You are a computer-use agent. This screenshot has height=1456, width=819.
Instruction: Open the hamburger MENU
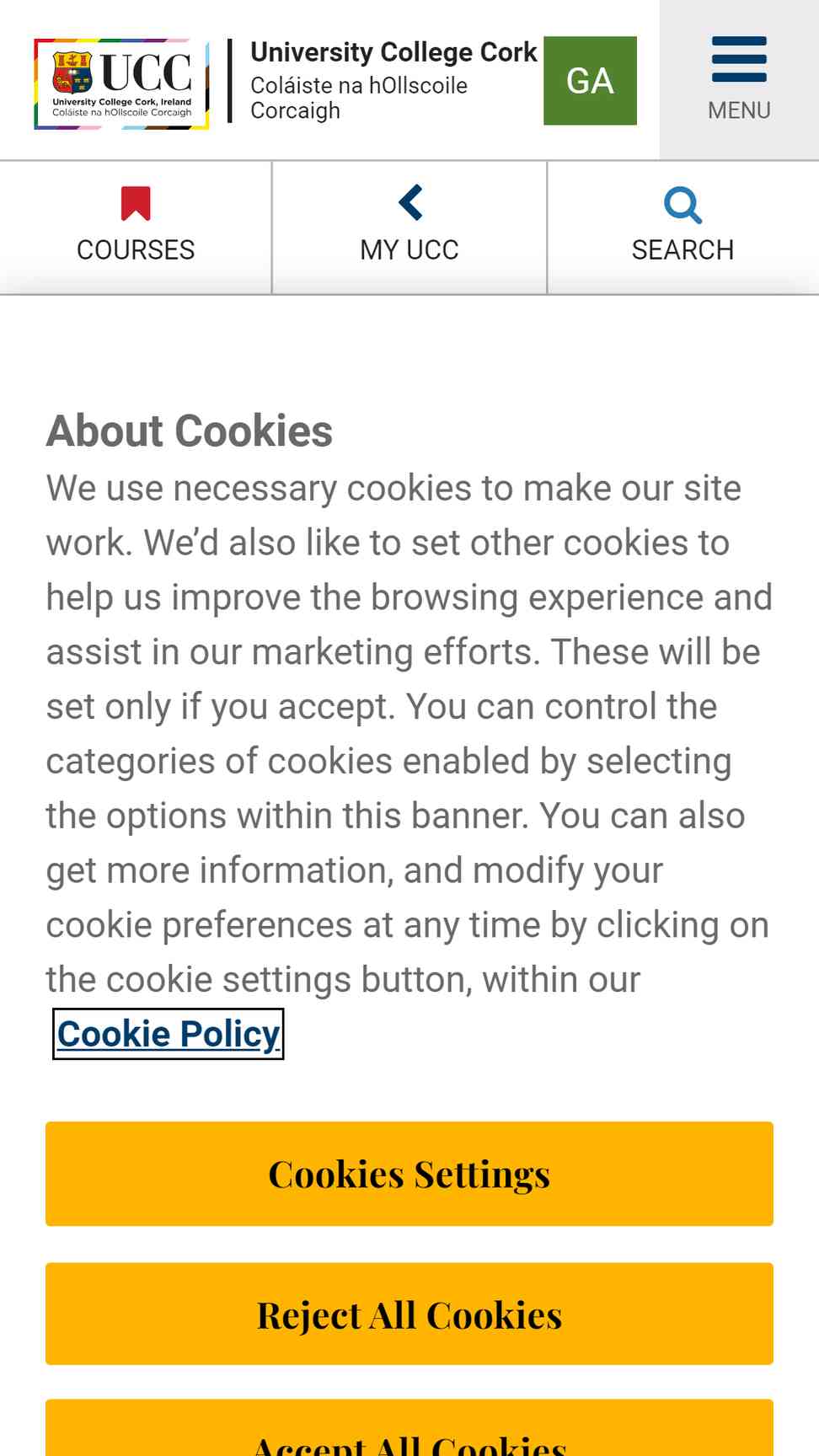pos(739,80)
